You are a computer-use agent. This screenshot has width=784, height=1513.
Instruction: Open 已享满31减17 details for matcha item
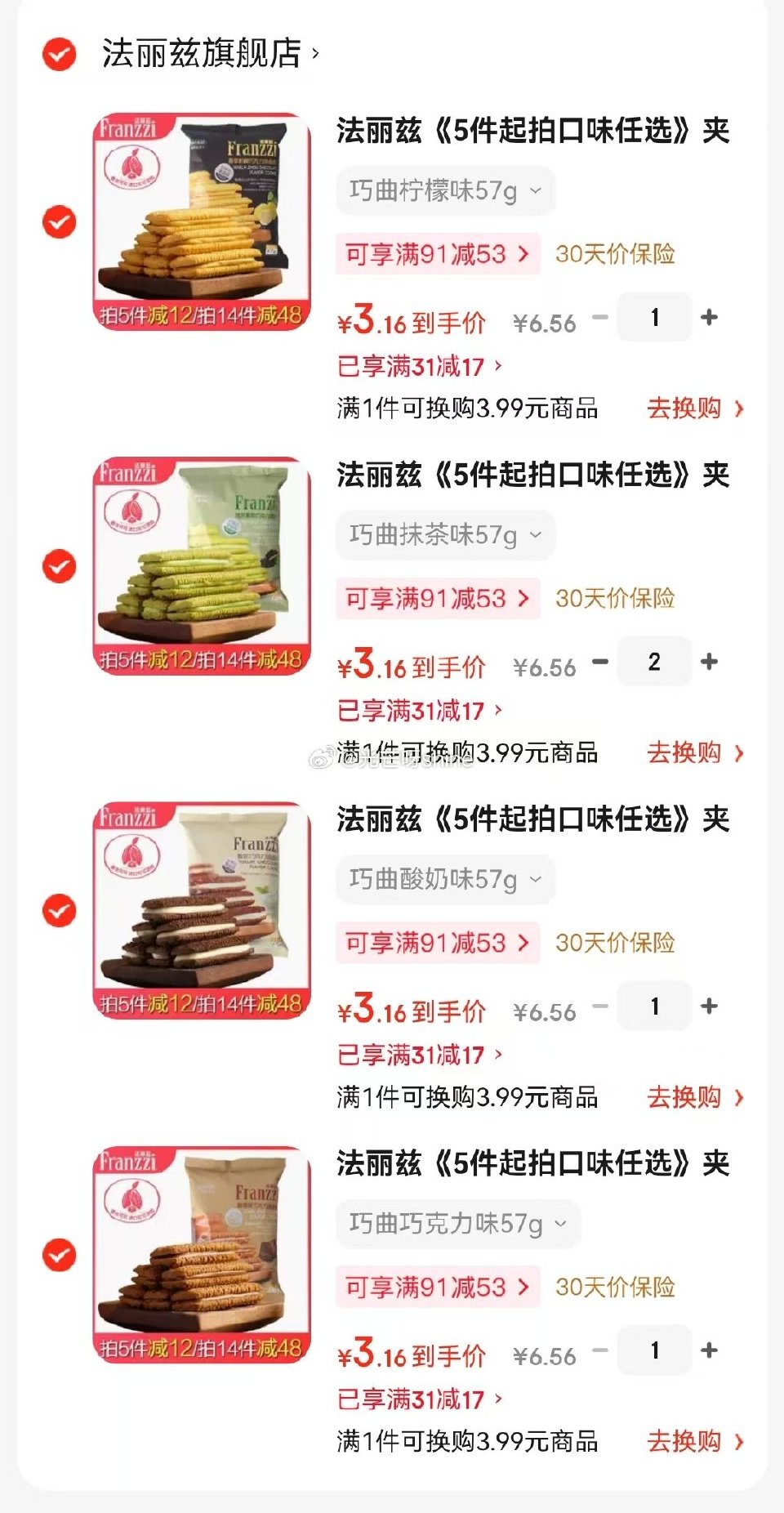click(x=416, y=709)
